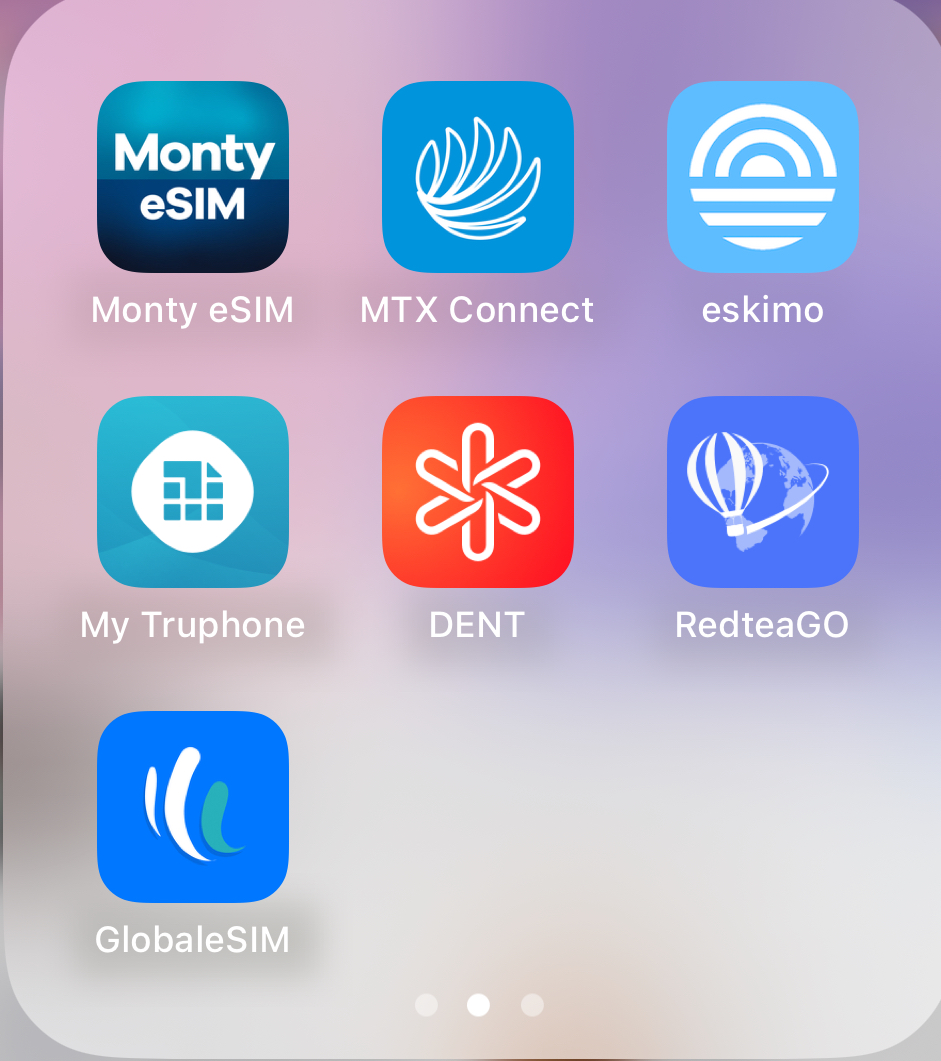Screen dimensions: 941x1061
Task: Open the Monty eSIM app
Action: tap(193, 177)
